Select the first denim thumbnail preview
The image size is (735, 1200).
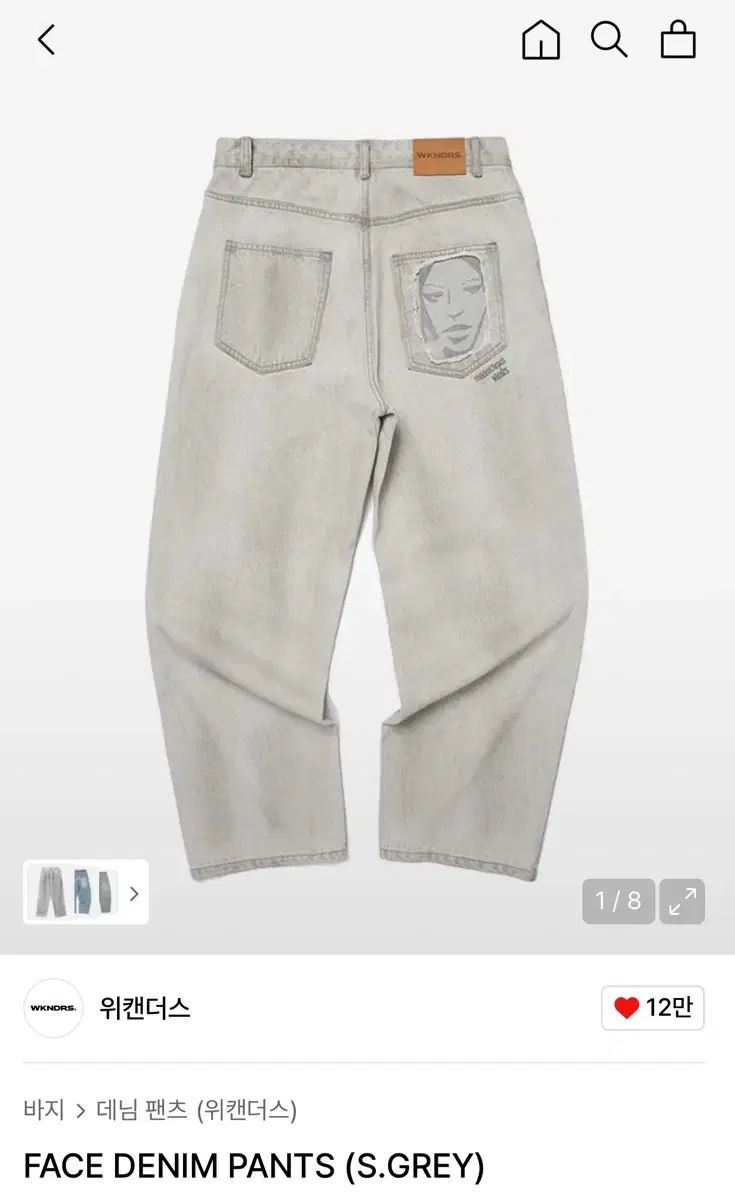pos(48,891)
